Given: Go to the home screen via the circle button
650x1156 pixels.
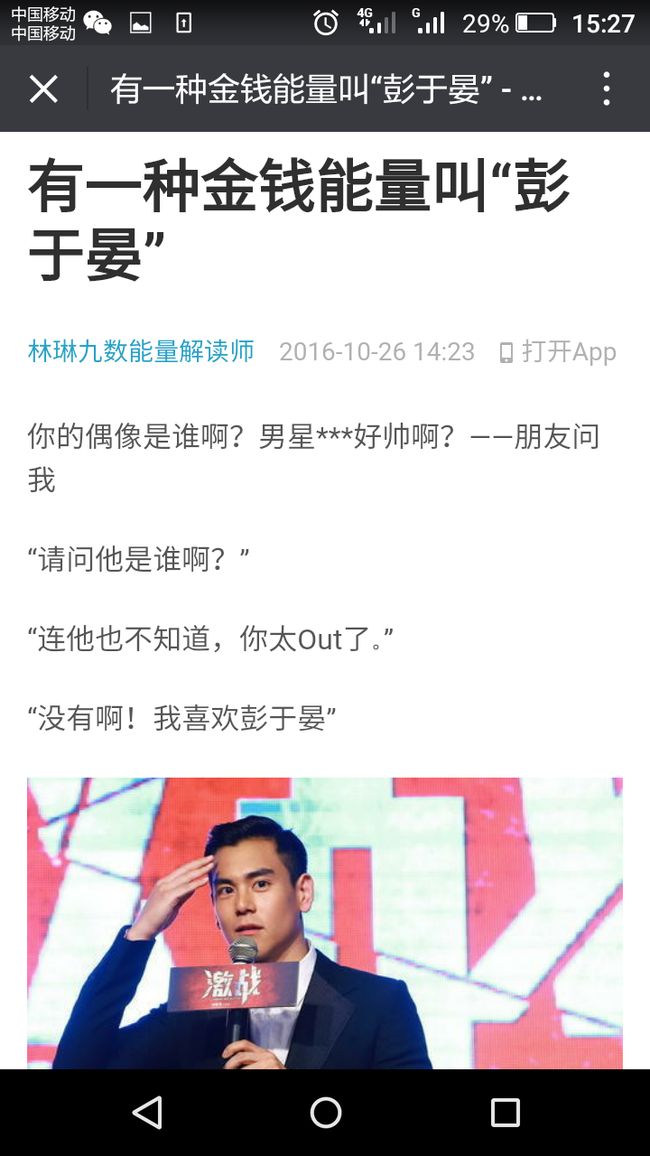Looking at the screenshot, I should pos(325,1112).
